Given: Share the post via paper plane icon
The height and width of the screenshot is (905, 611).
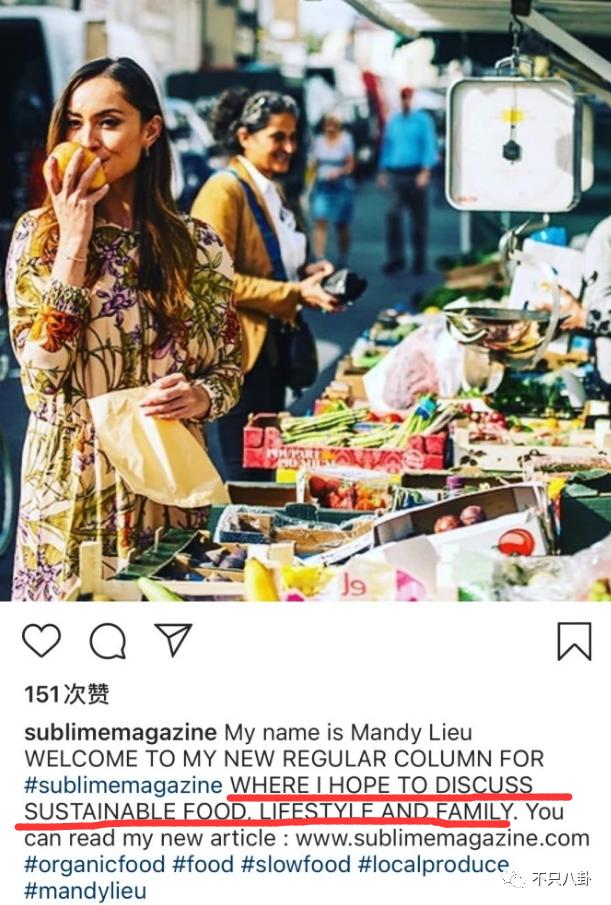Looking at the screenshot, I should click(173, 640).
